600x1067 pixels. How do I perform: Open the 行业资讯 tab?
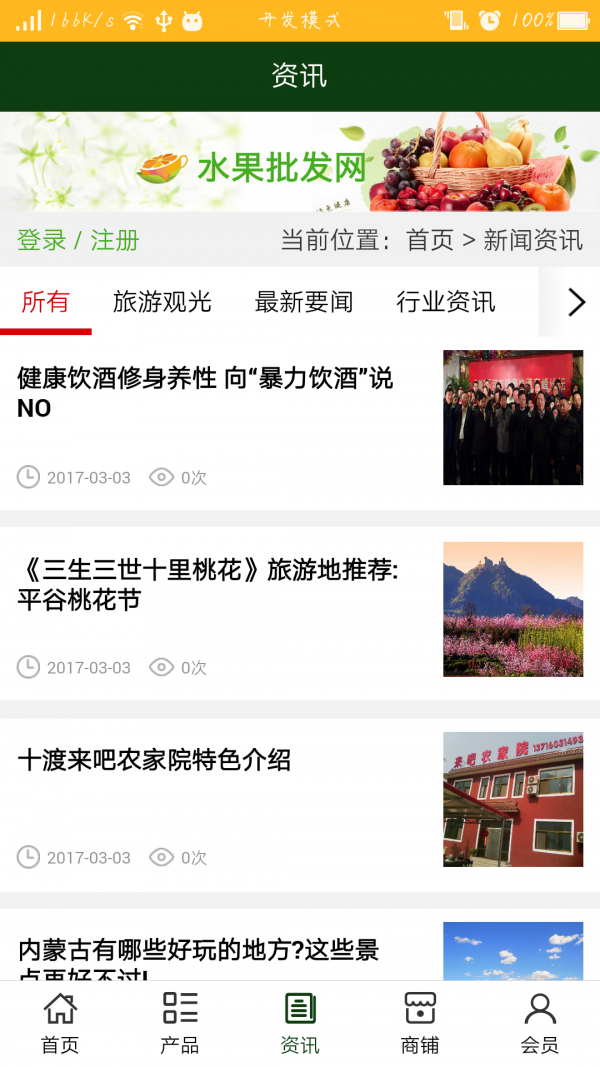(446, 301)
